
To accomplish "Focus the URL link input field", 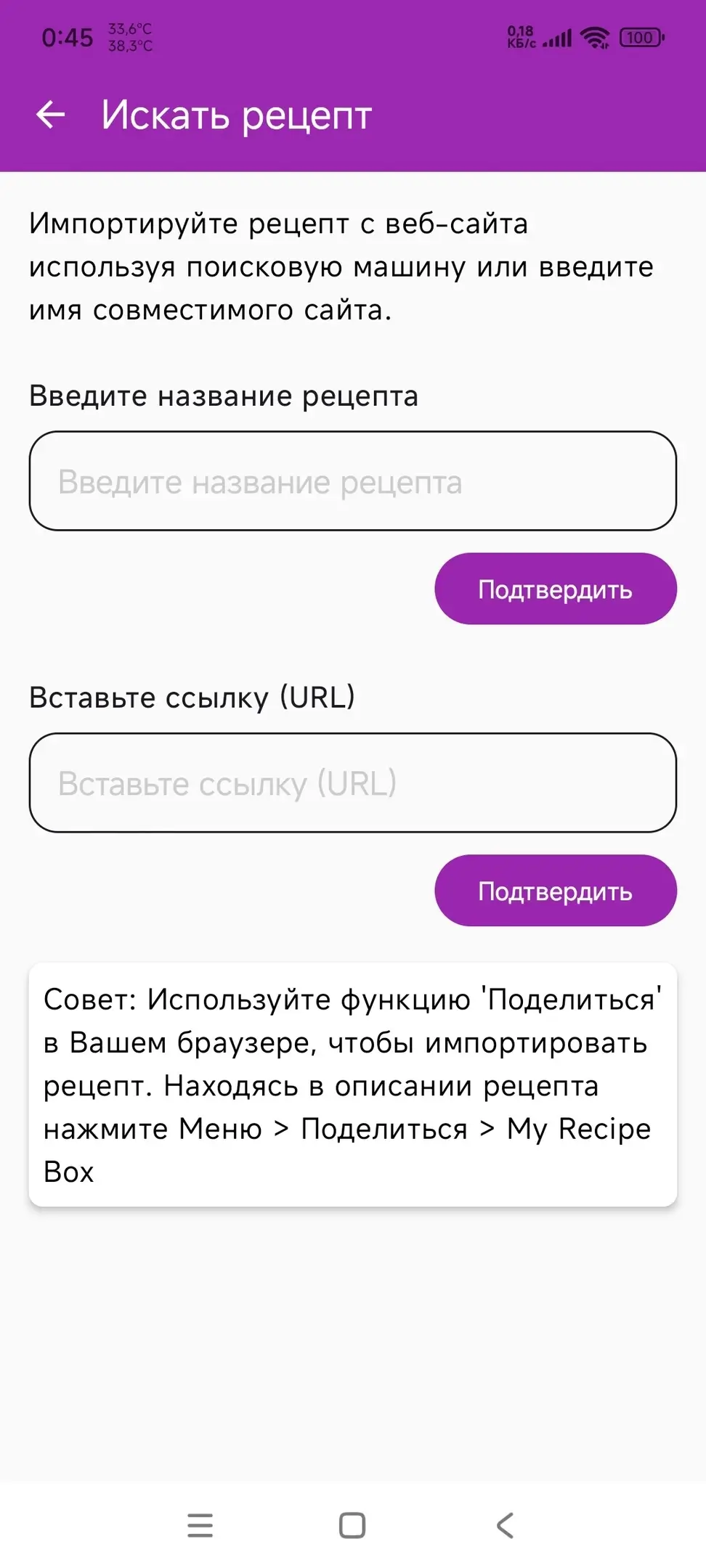I will coord(353,783).
